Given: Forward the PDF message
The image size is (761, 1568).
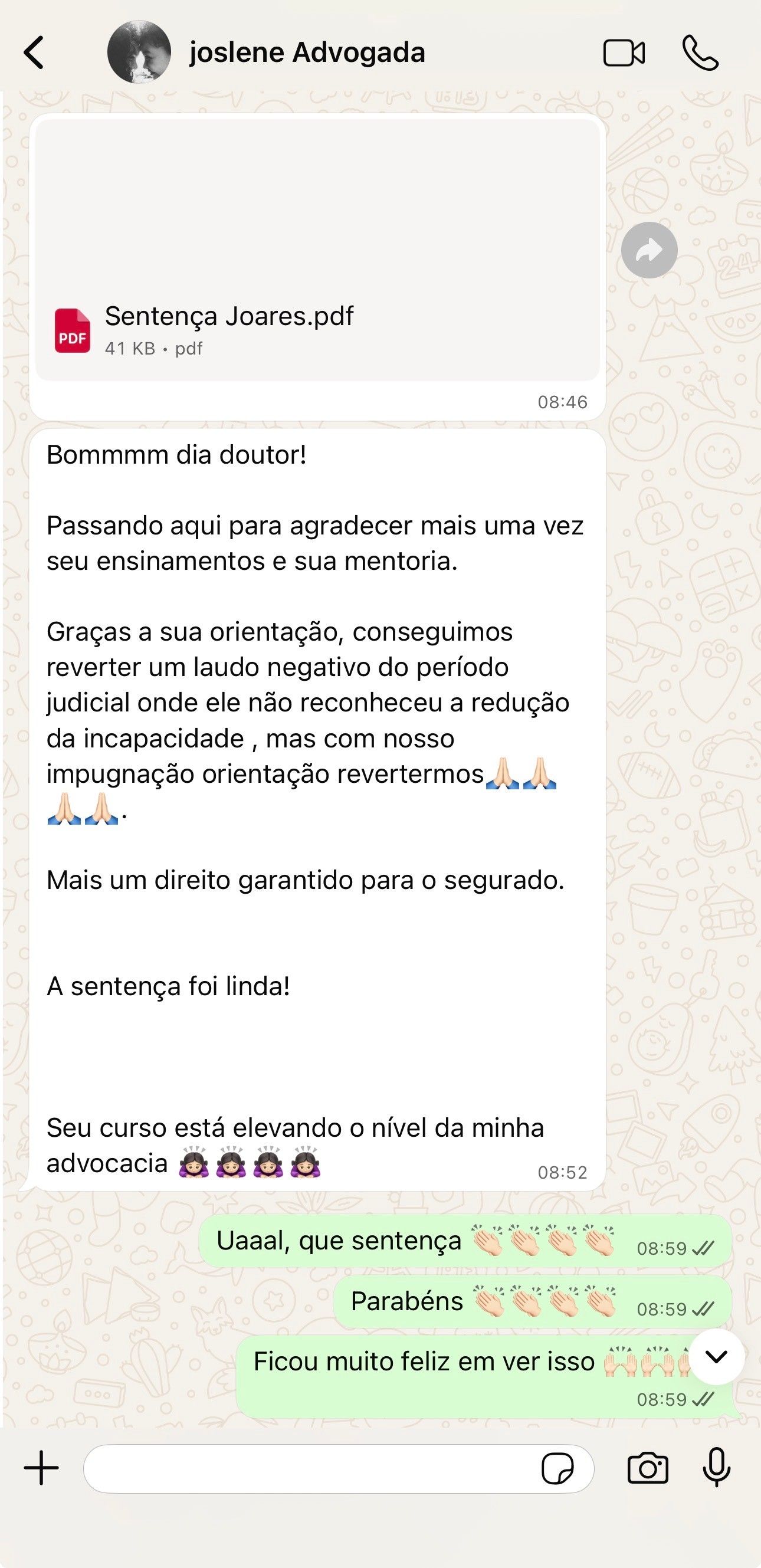Looking at the screenshot, I should click(x=649, y=250).
